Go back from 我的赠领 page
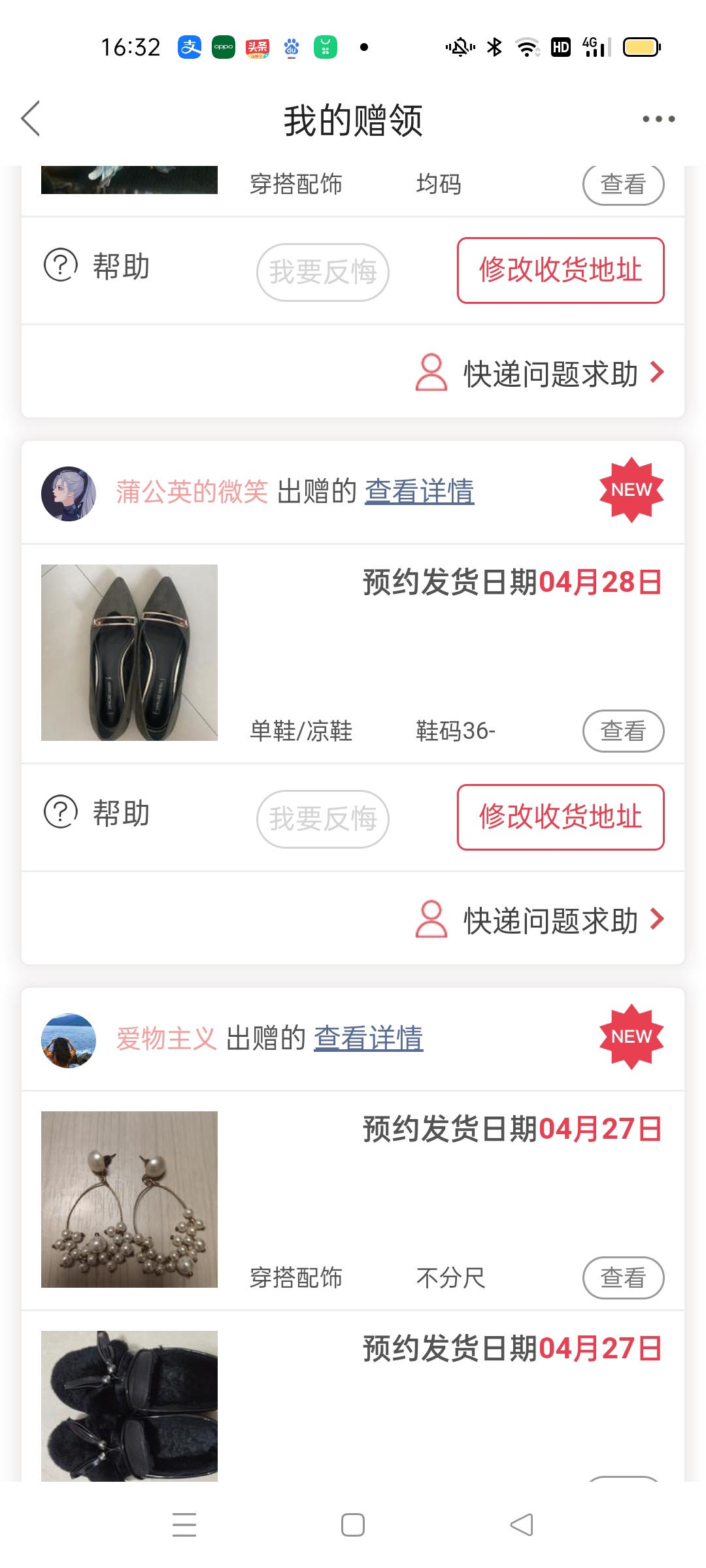Screen dimensions: 706x1568 pos(31,119)
